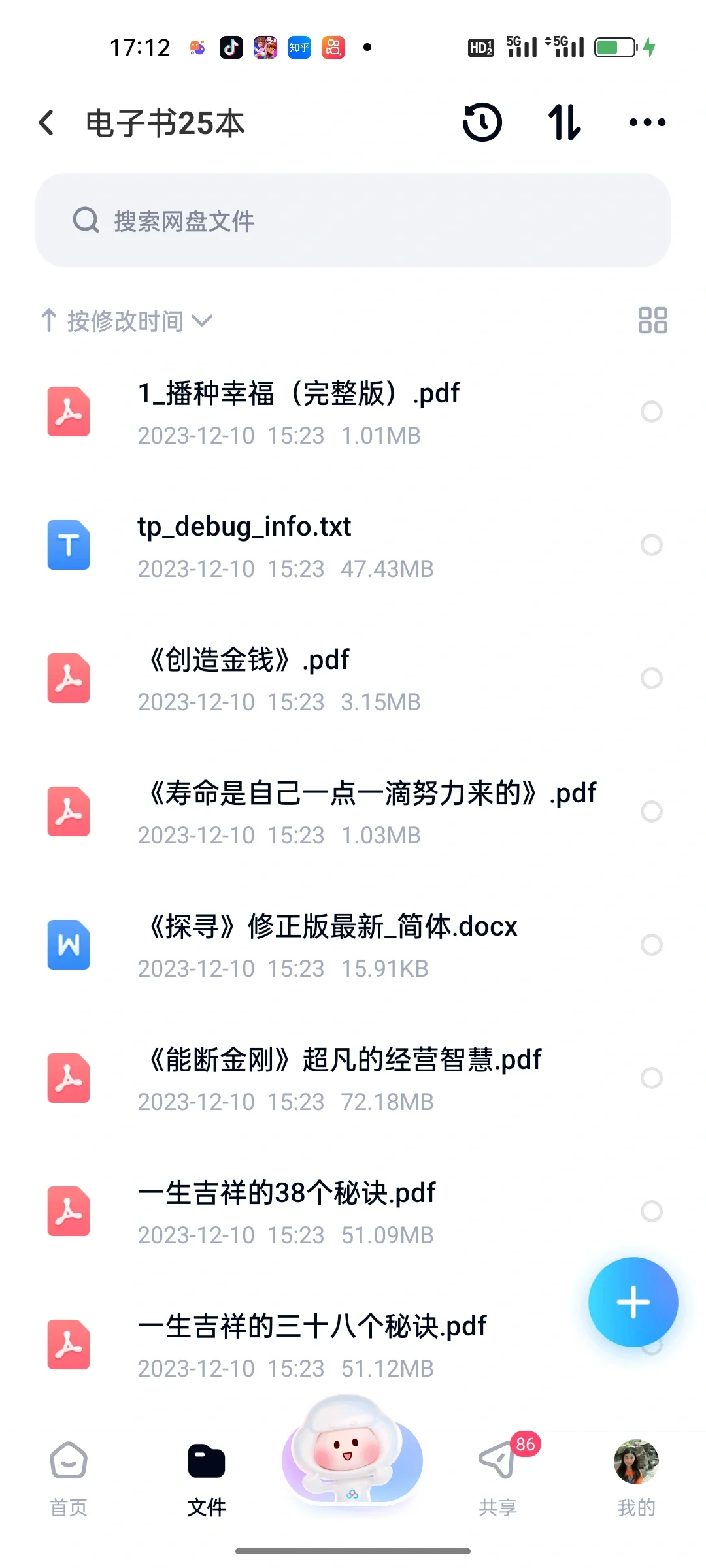Switch to the 共享 tab

pyautogui.click(x=498, y=1479)
